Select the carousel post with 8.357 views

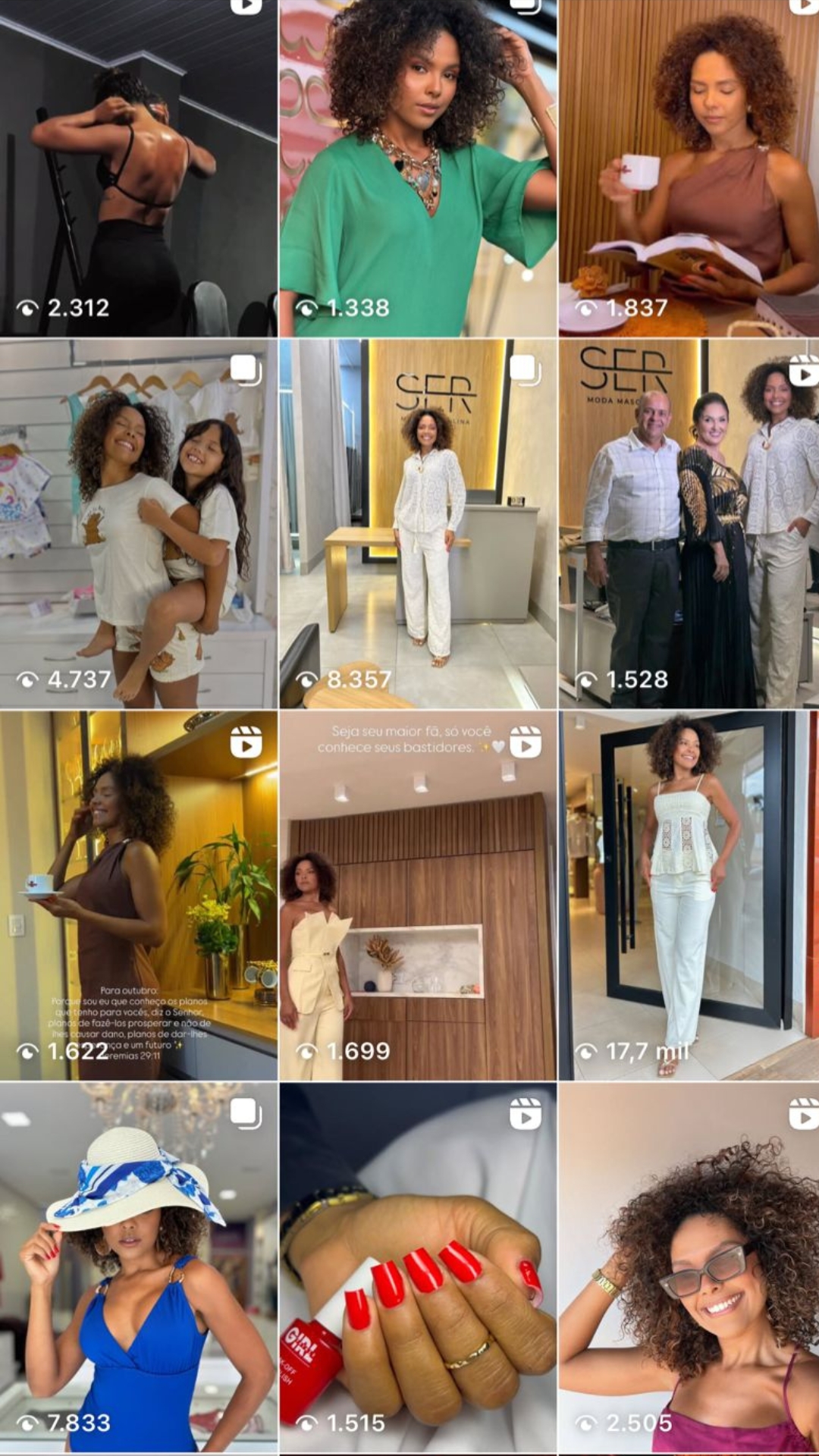pyautogui.click(x=418, y=523)
